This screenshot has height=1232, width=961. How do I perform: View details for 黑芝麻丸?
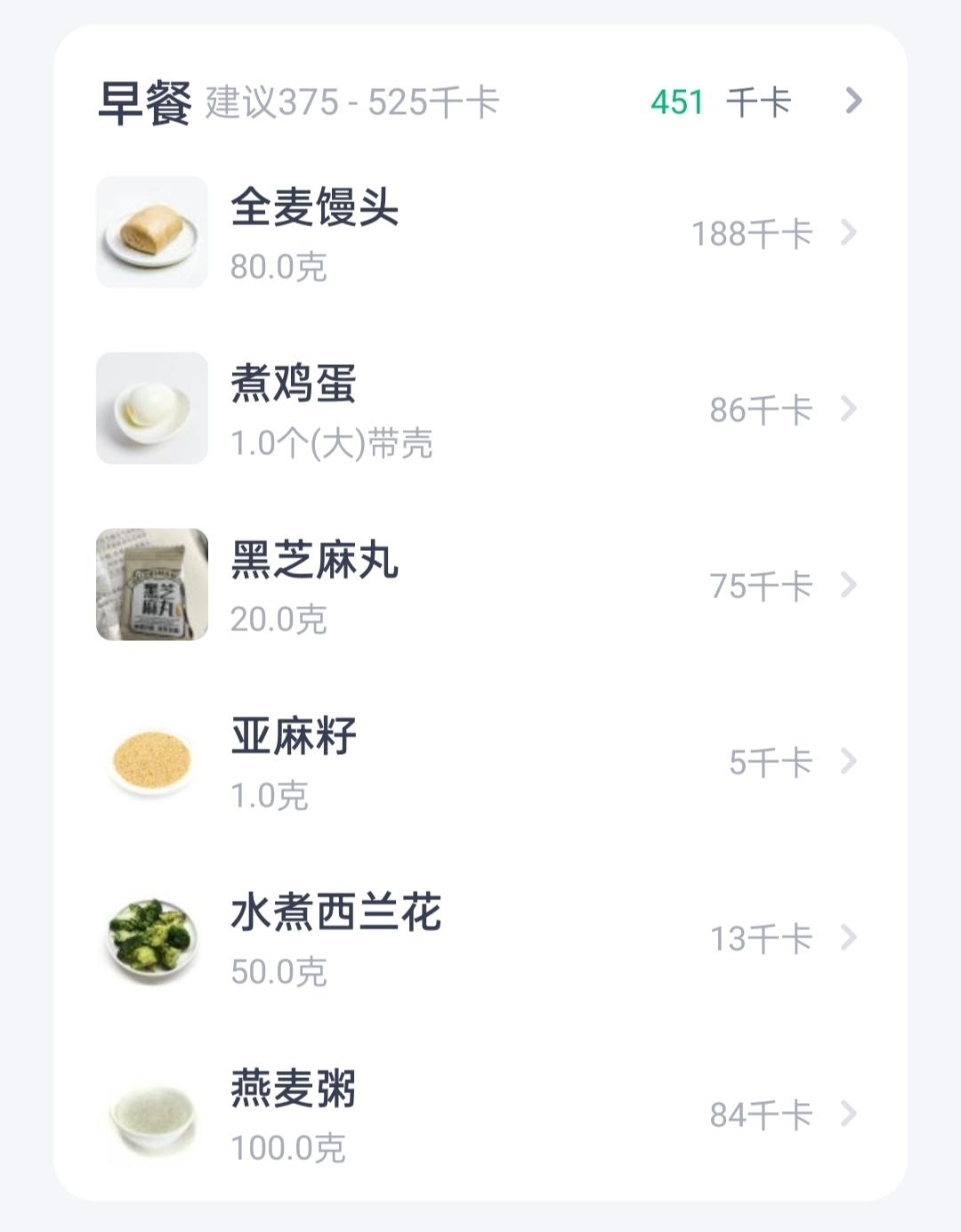(480, 586)
